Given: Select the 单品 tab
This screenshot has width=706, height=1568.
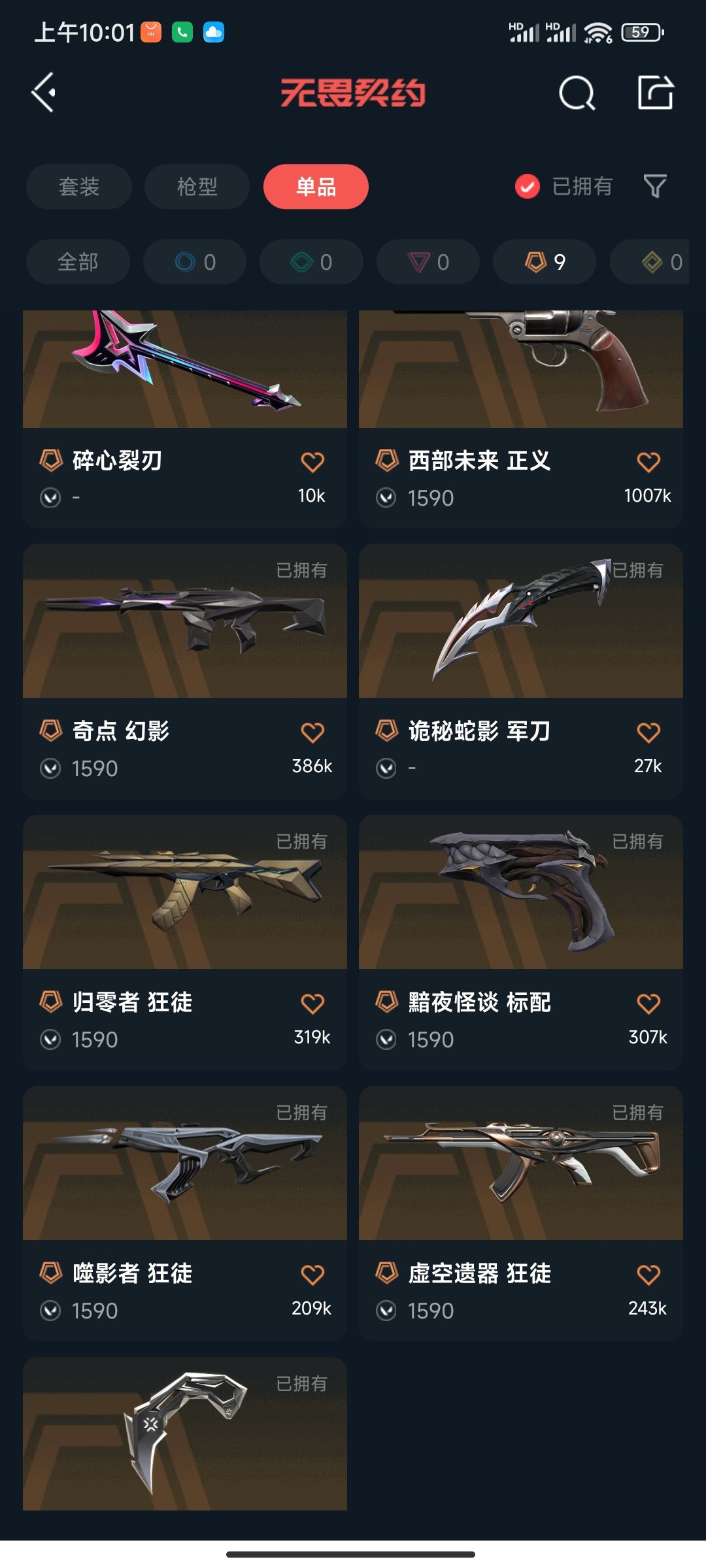Looking at the screenshot, I should (316, 187).
